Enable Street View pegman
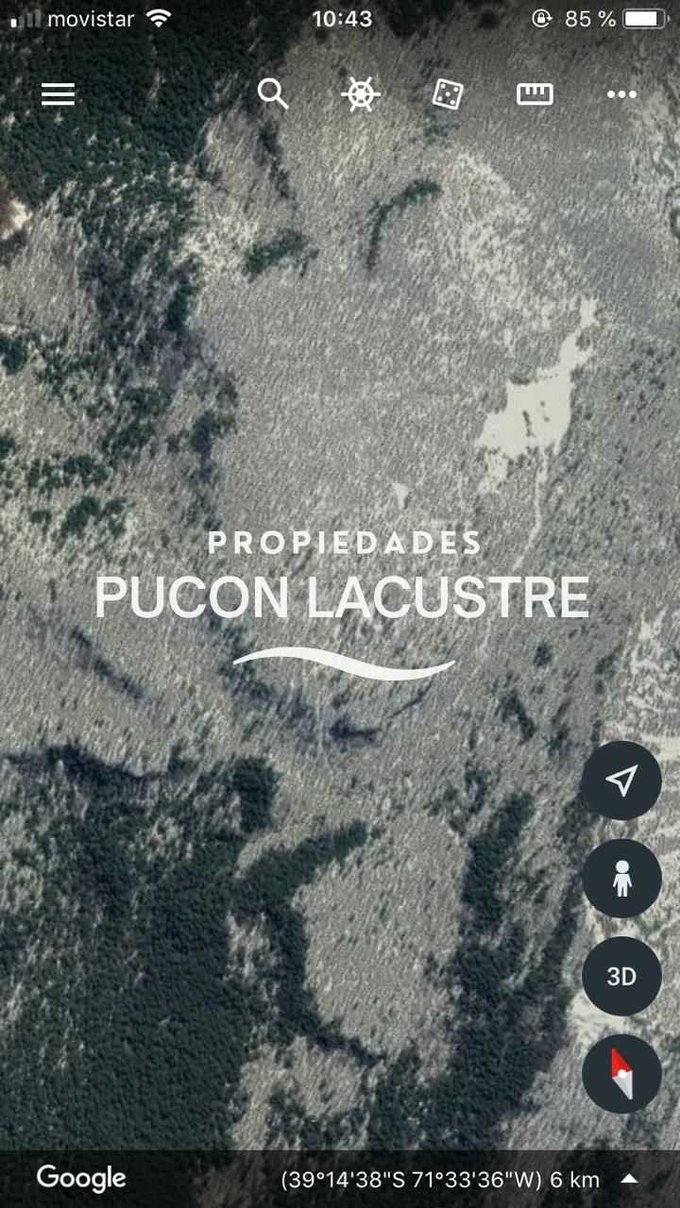Screen dimensions: 680x1208 point(621,879)
